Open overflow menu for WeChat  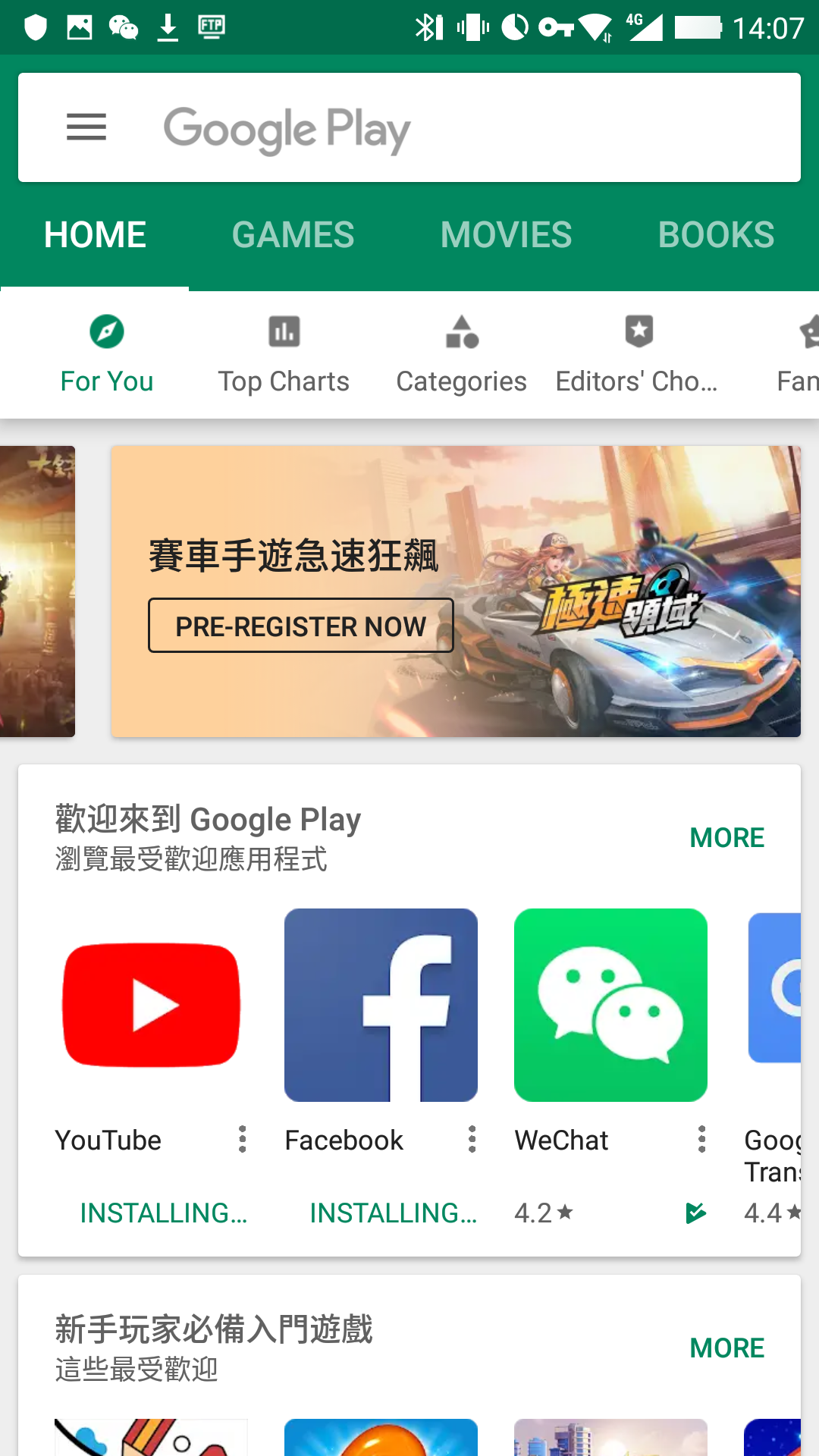coord(702,1139)
